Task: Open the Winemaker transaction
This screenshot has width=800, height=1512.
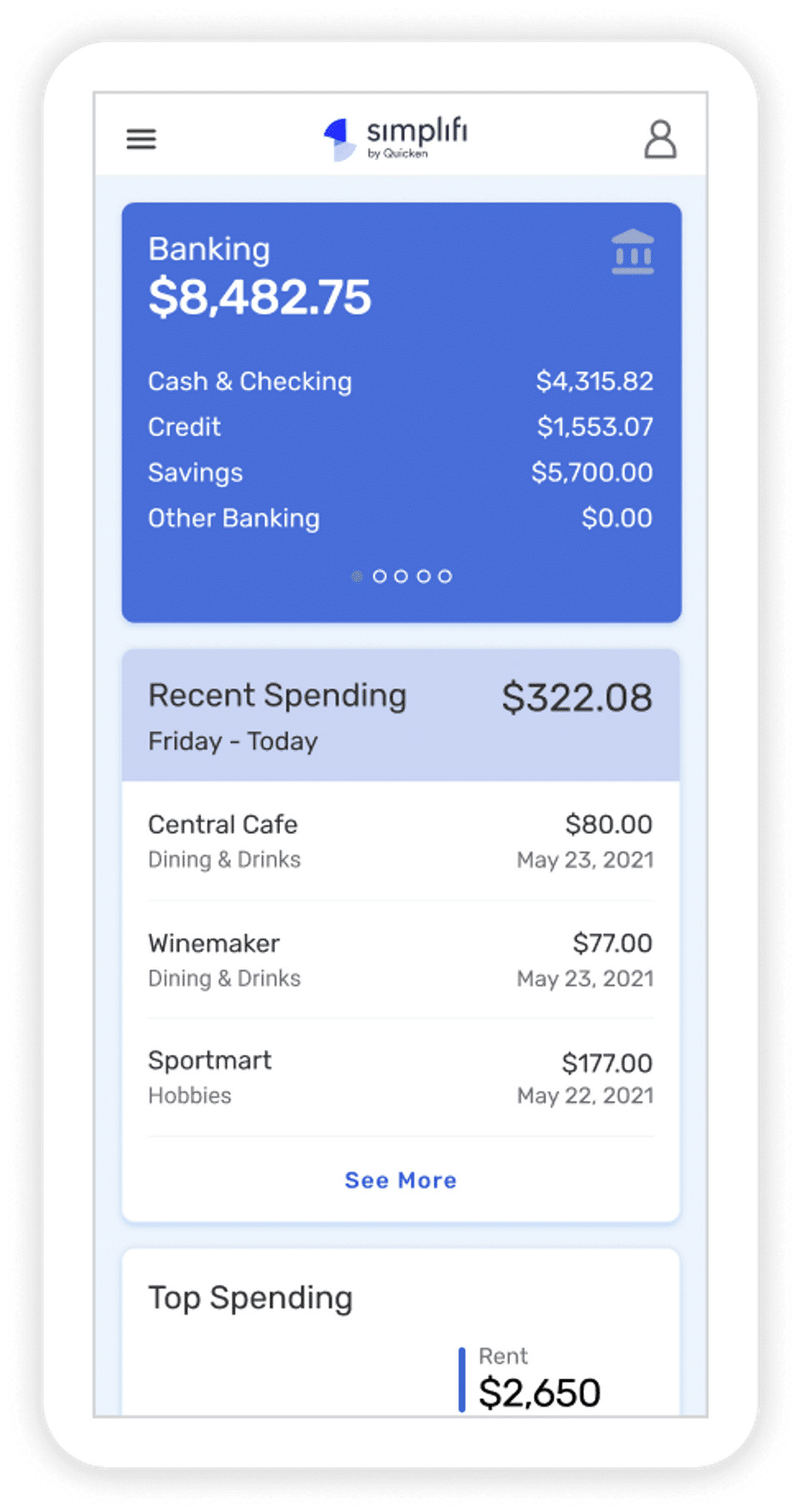Action: click(400, 959)
